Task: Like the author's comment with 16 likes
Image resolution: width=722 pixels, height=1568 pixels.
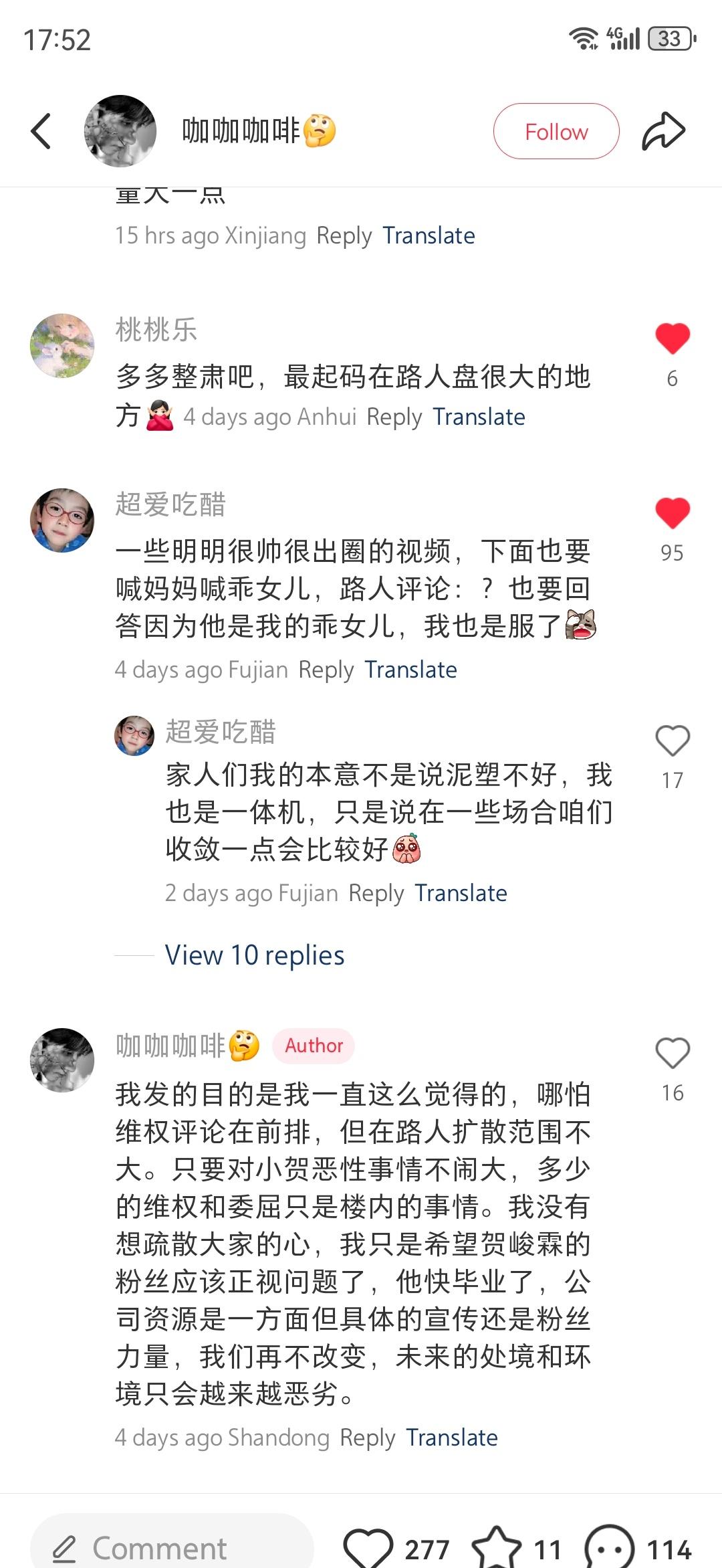Action: point(672,1053)
